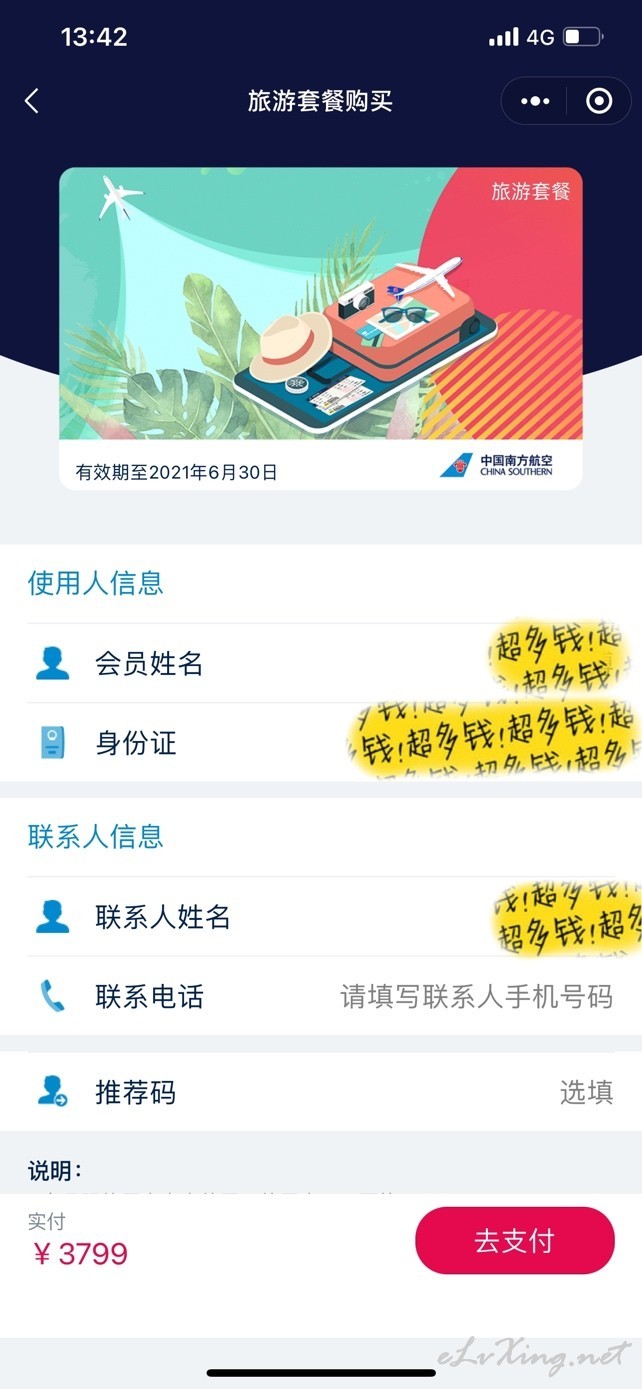Edit the 联系人姓名 field
The width and height of the screenshot is (642, 1389).
click(321, 917)
